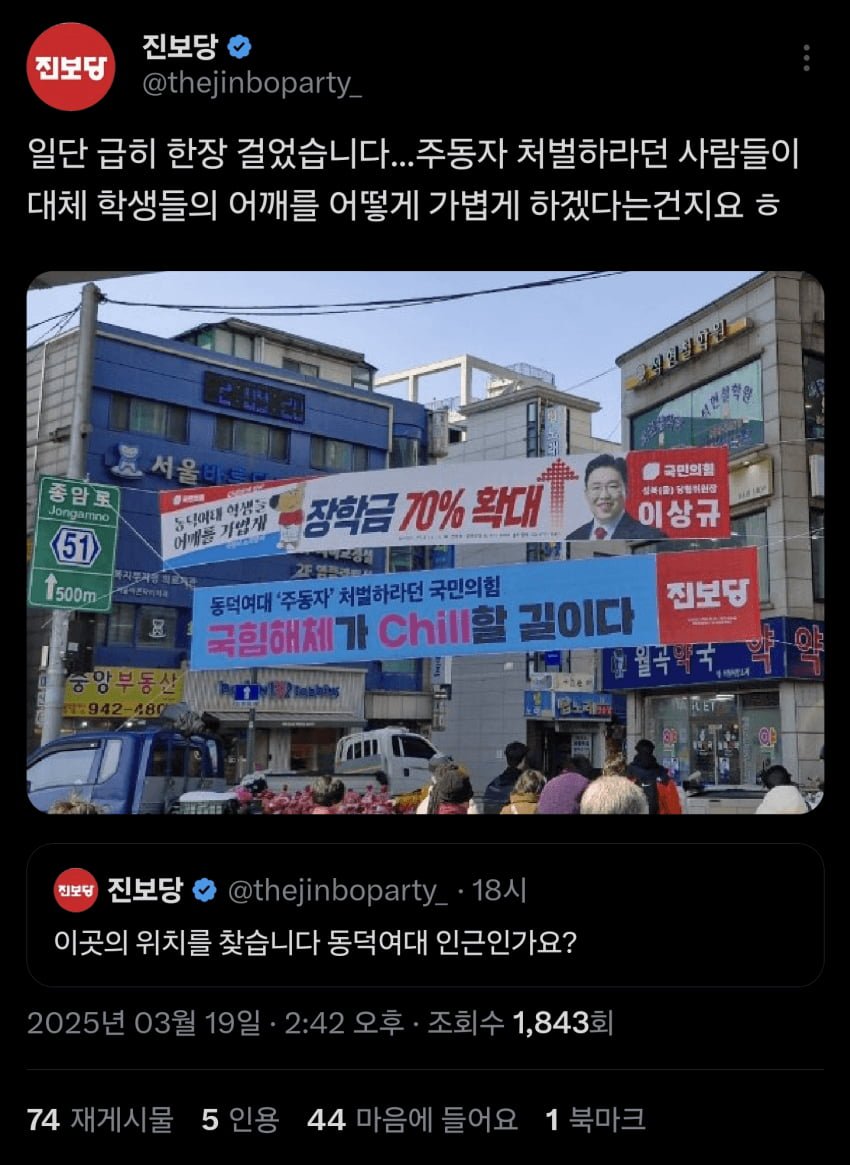Screen dimensions: 850x1165
Task: Open the quoted post asking about the location
Action: (425, 915)
